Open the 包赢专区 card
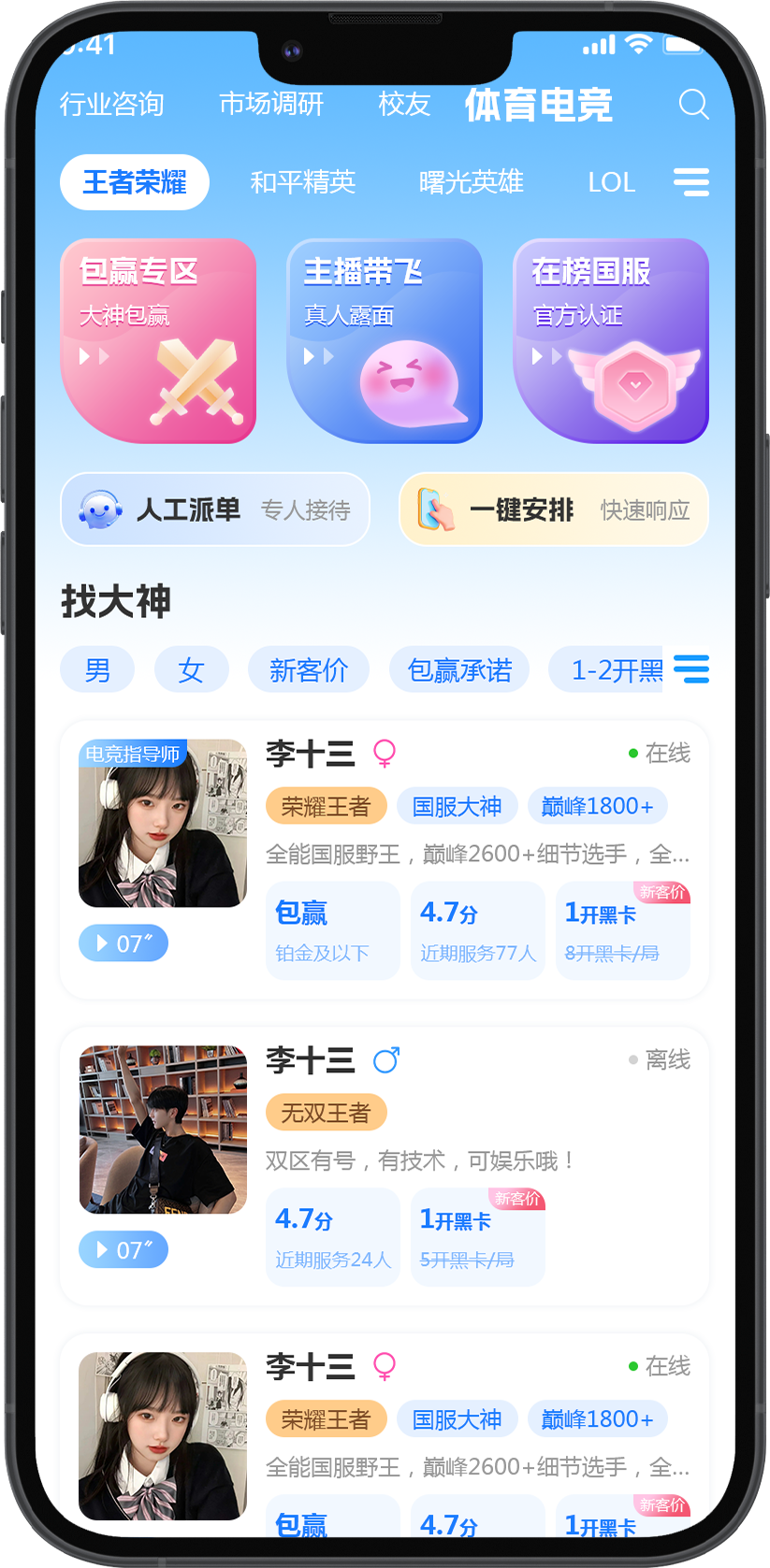The height and width of the screenshot is (1568, 770). [158, 341]
